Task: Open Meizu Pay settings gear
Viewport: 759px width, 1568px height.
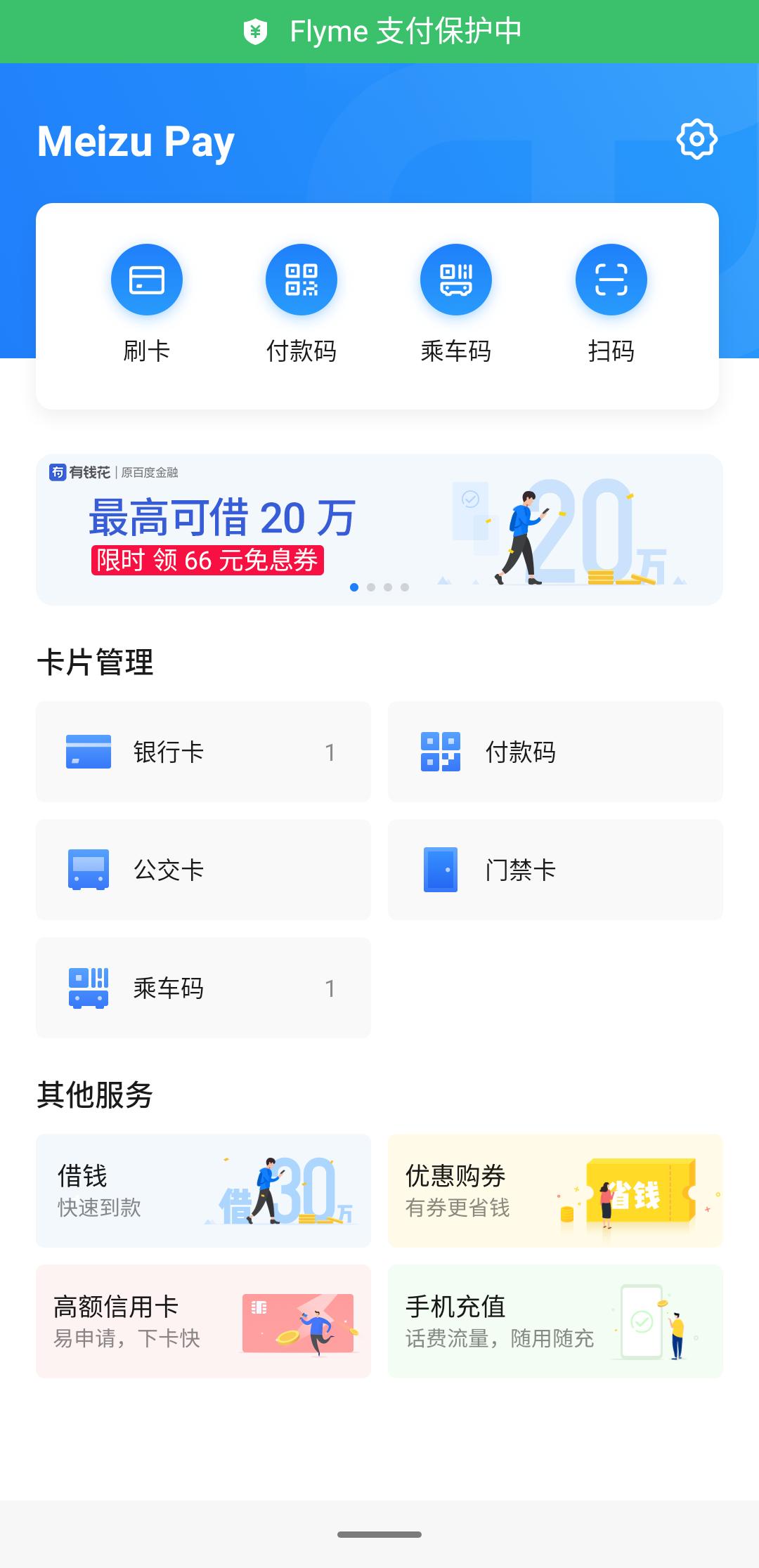Action: point(696,140)
